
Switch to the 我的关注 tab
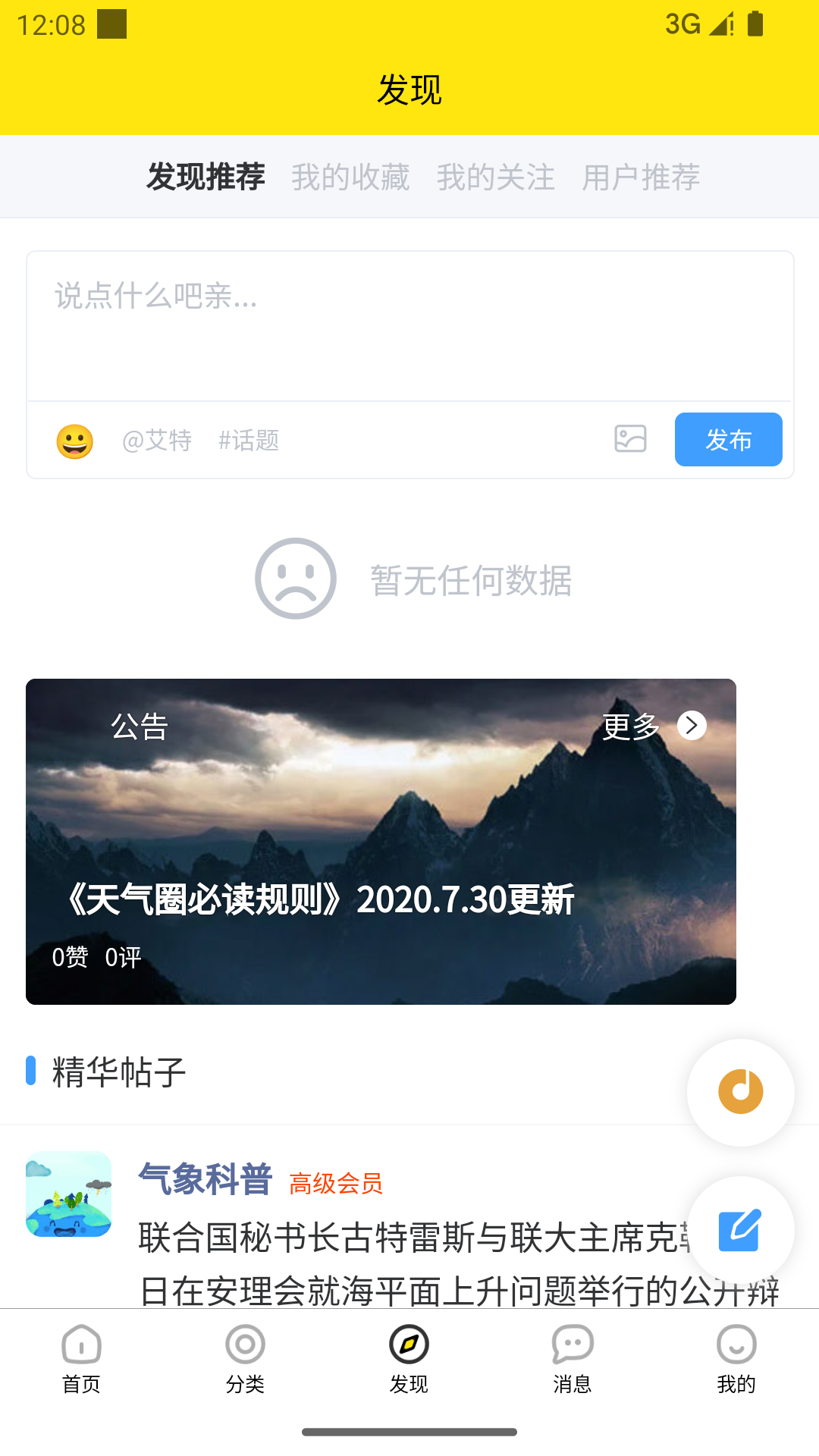[x=495, y=177]
